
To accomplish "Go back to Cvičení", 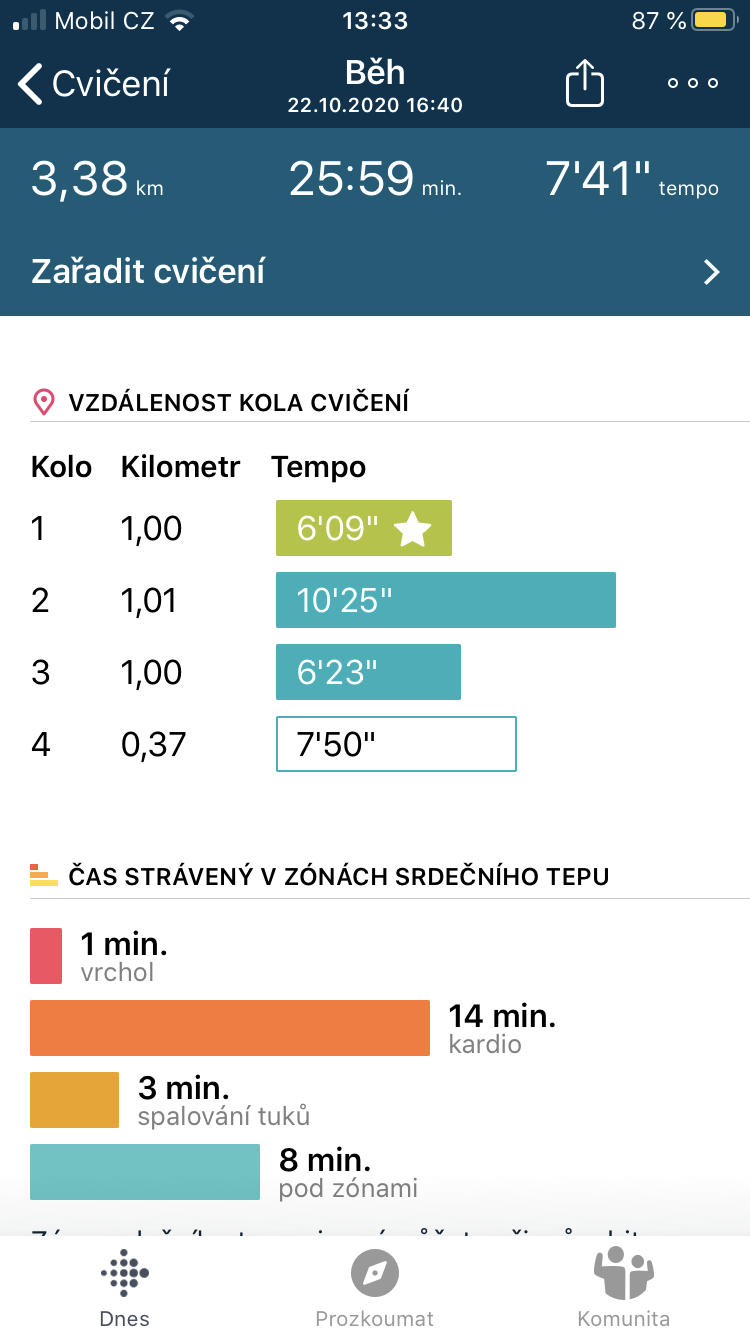I will point(94,84).
